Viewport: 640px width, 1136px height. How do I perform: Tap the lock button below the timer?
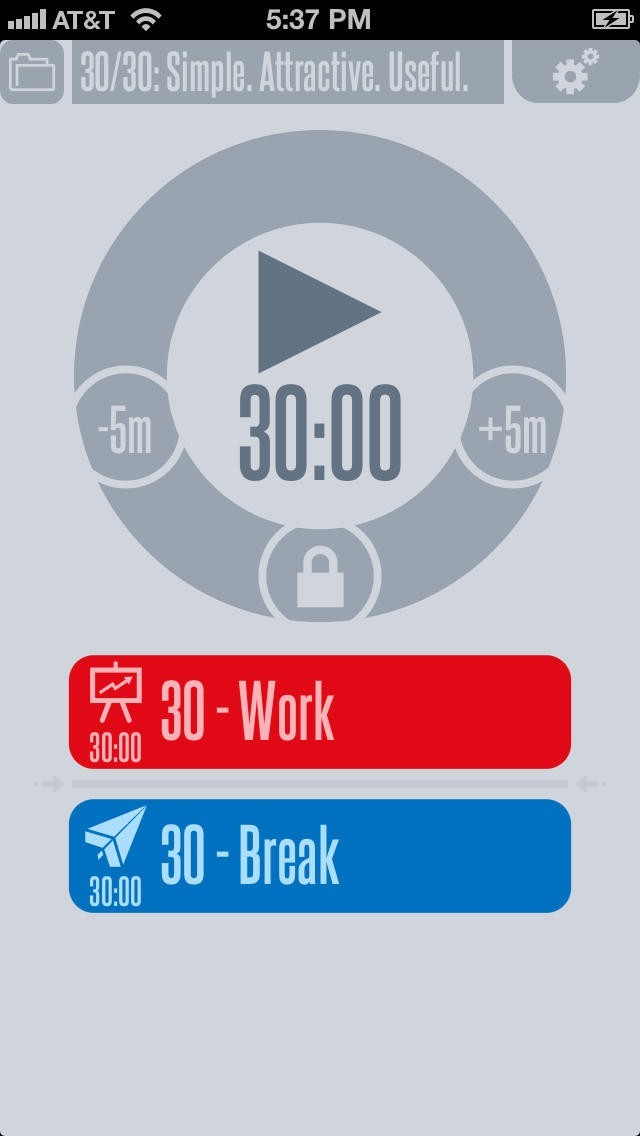coord(320,578)
